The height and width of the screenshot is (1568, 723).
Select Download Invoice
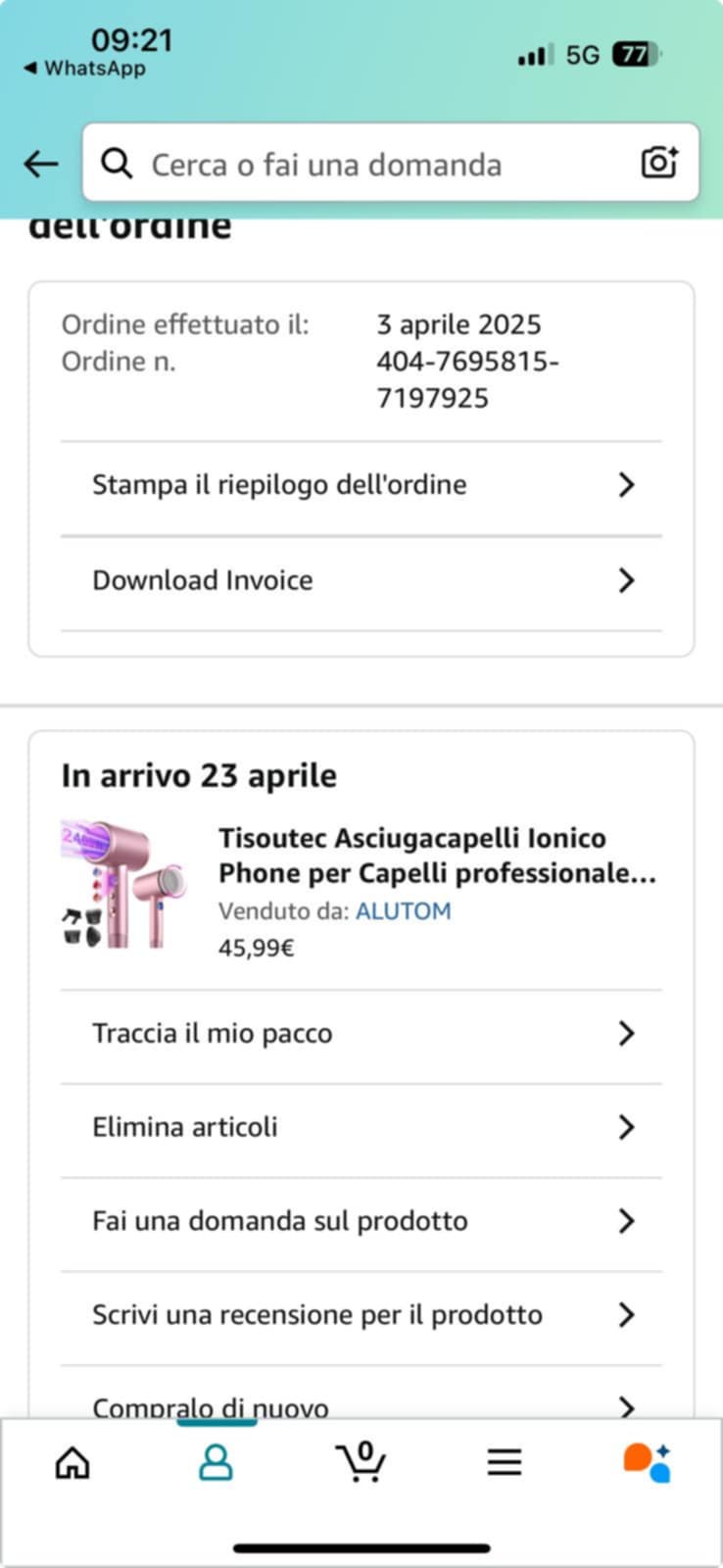361,580
